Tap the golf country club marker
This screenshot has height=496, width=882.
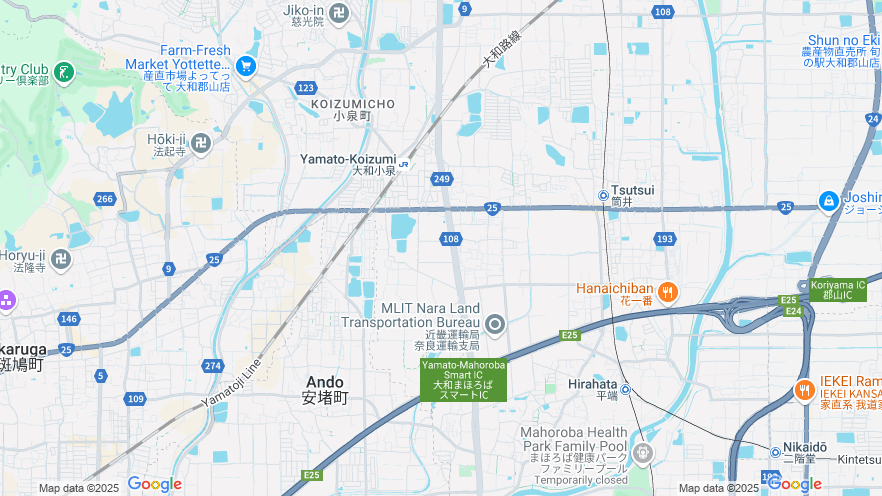coord(64,72)
